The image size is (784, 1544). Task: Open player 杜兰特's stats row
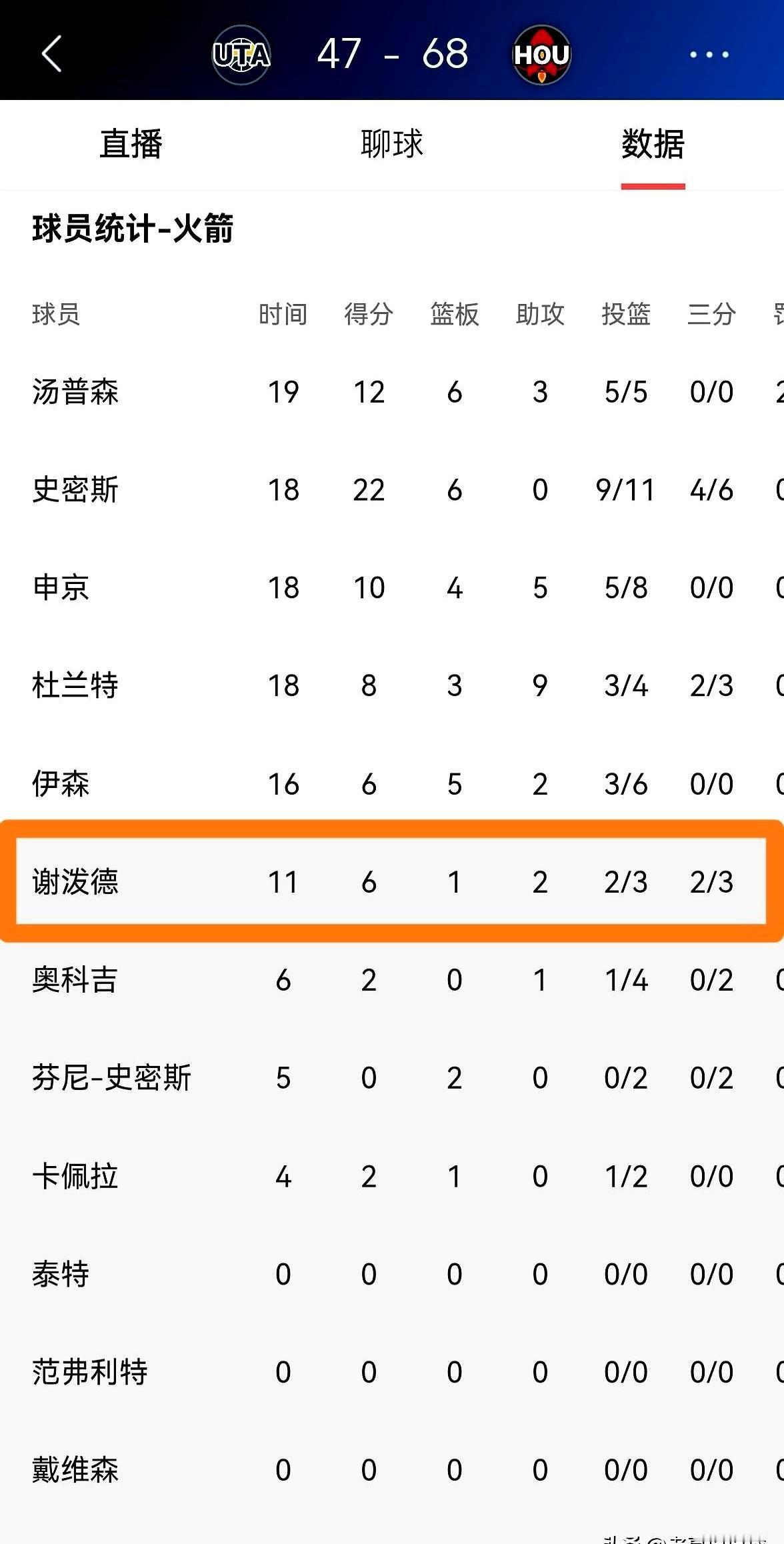(75, 685)
